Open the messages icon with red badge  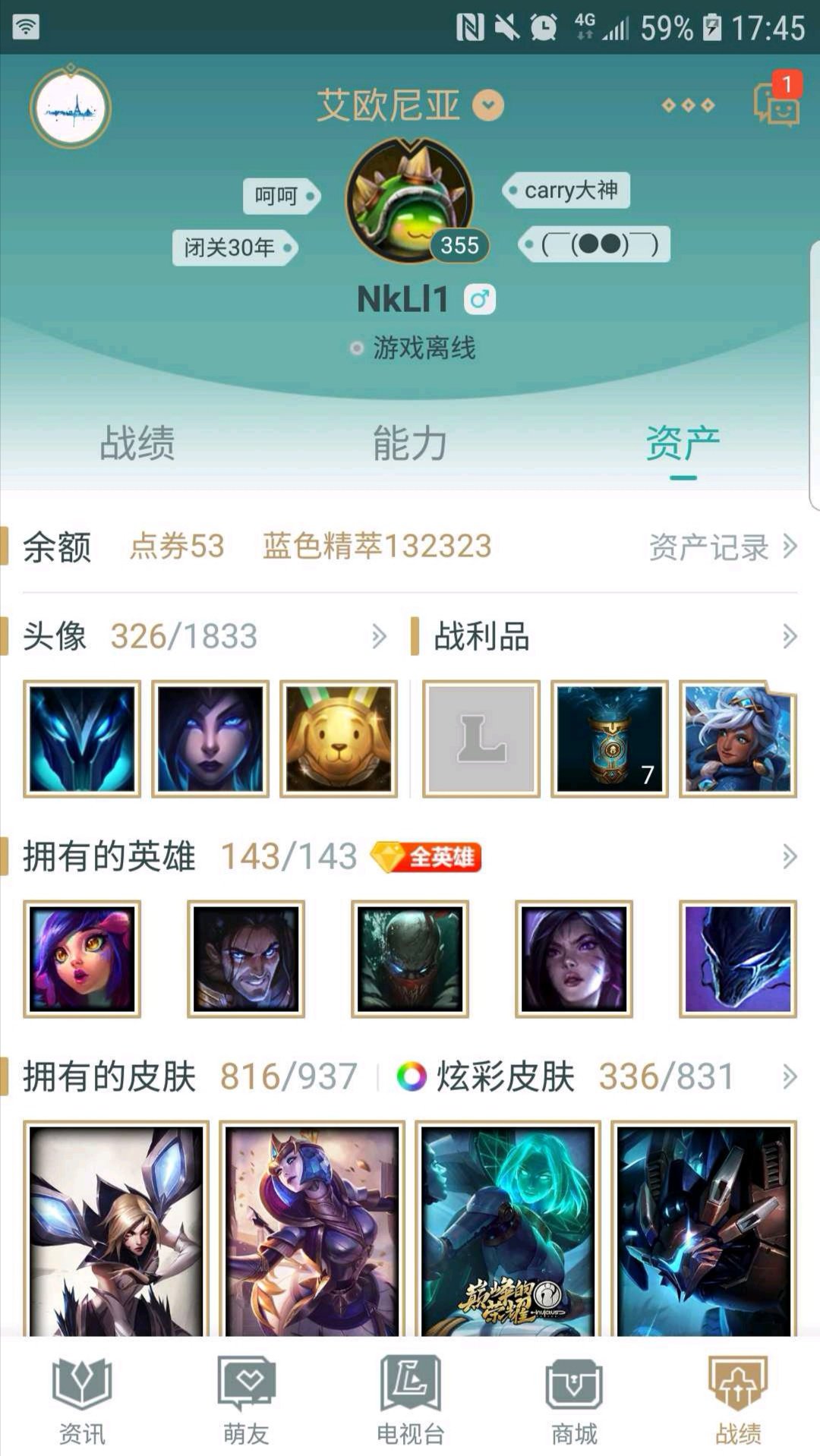click(x=776, y=102)
